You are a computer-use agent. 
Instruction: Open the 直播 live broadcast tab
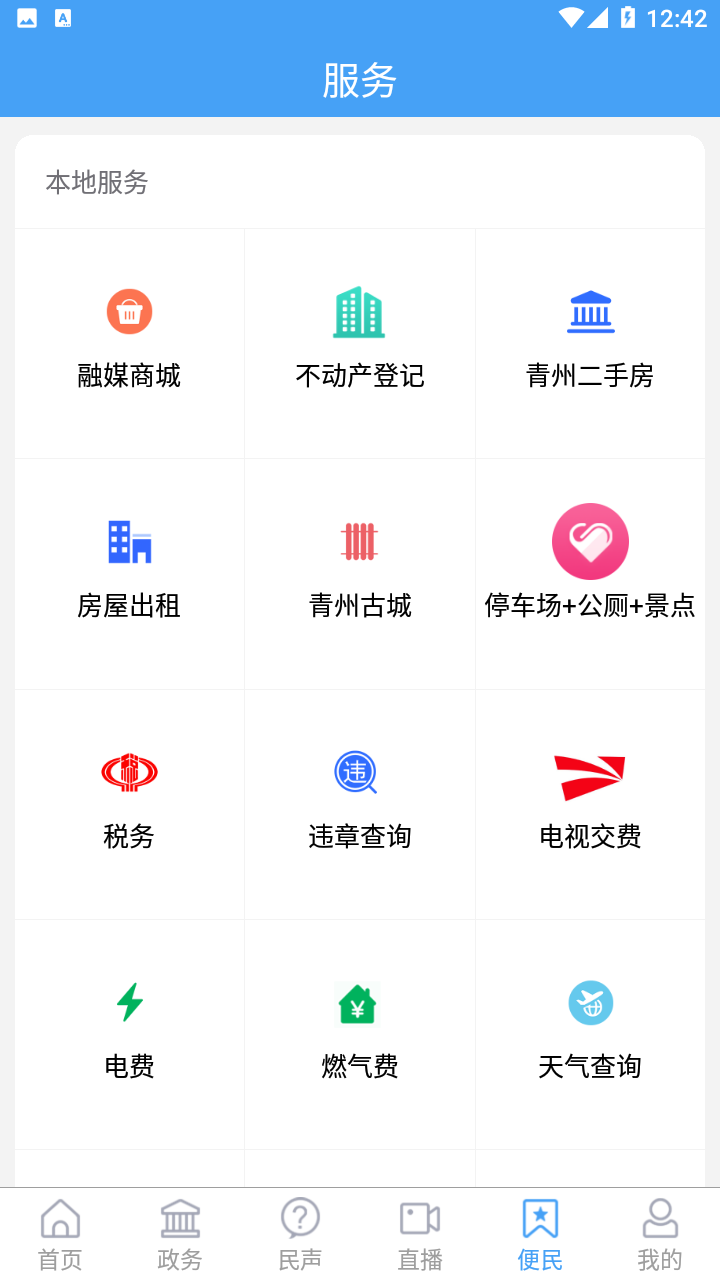click(x=419, y=1232)
